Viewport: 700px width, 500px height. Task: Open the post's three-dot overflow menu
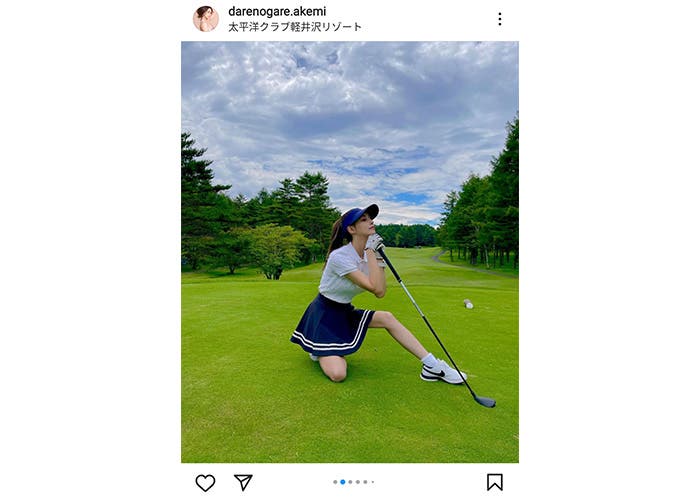pyautogui.click(x=499, y=19)
